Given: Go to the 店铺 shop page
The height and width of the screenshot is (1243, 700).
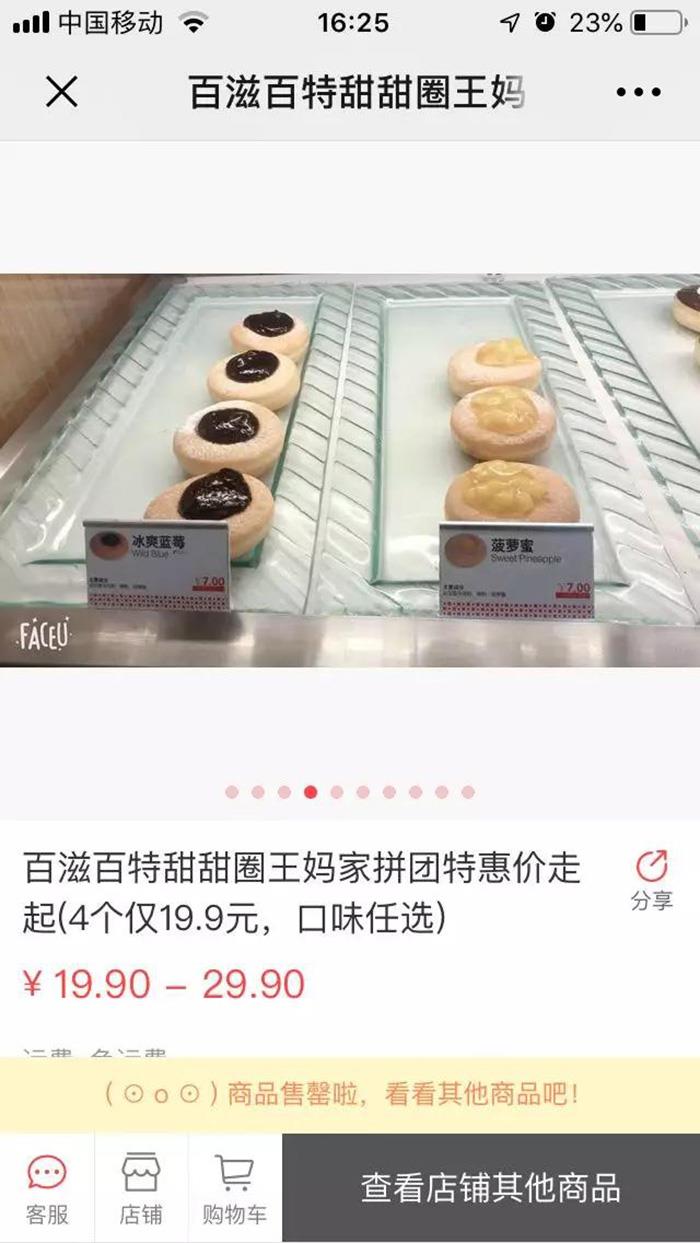Looking at the screenshot, I should pos(140,1189).
